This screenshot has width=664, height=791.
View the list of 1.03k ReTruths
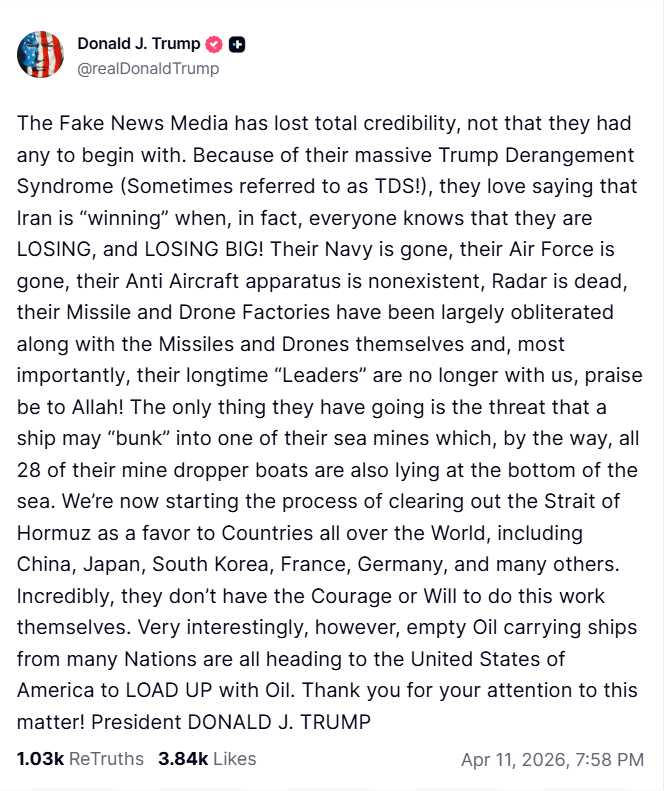(80, 759)
